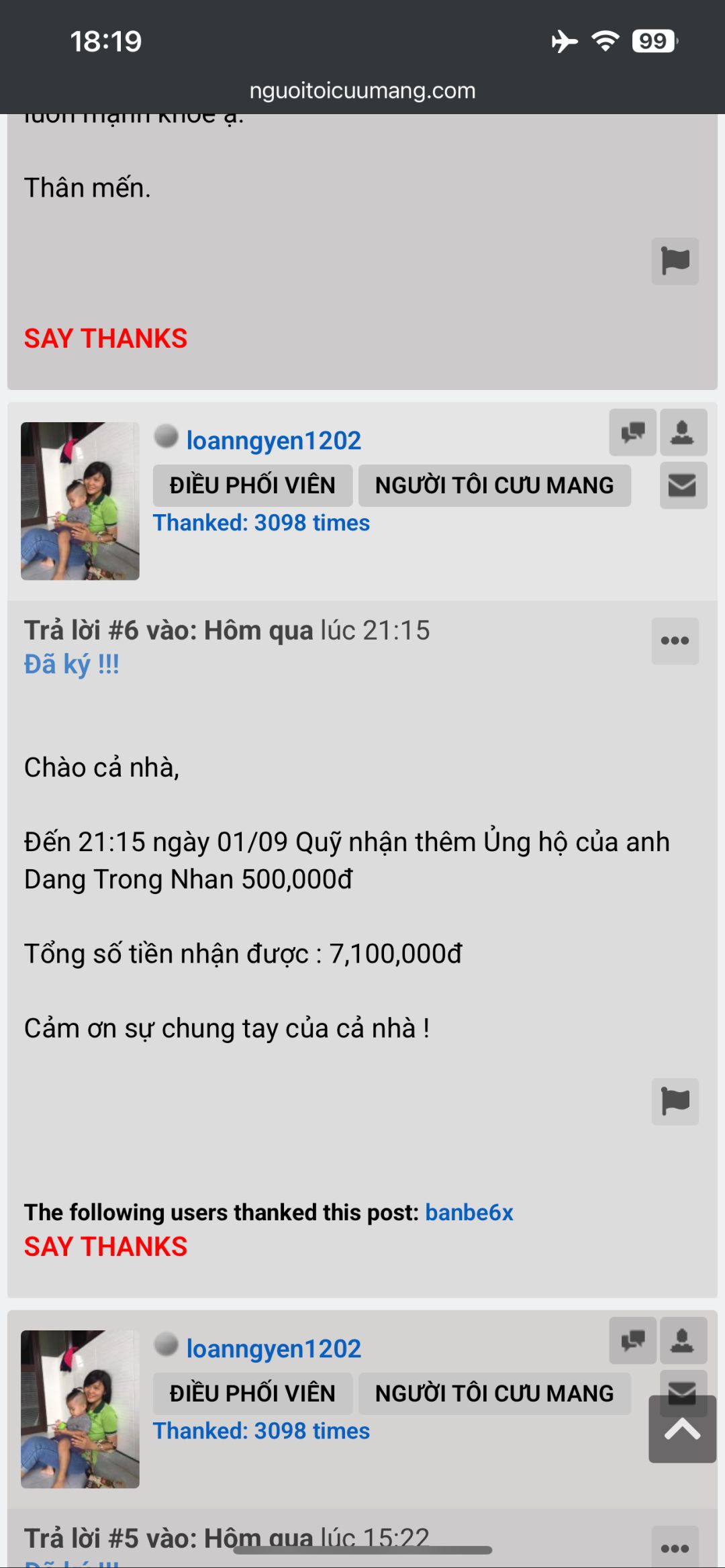Open banbe6x's user profile
The image size is (725, 1568).
469,1212
